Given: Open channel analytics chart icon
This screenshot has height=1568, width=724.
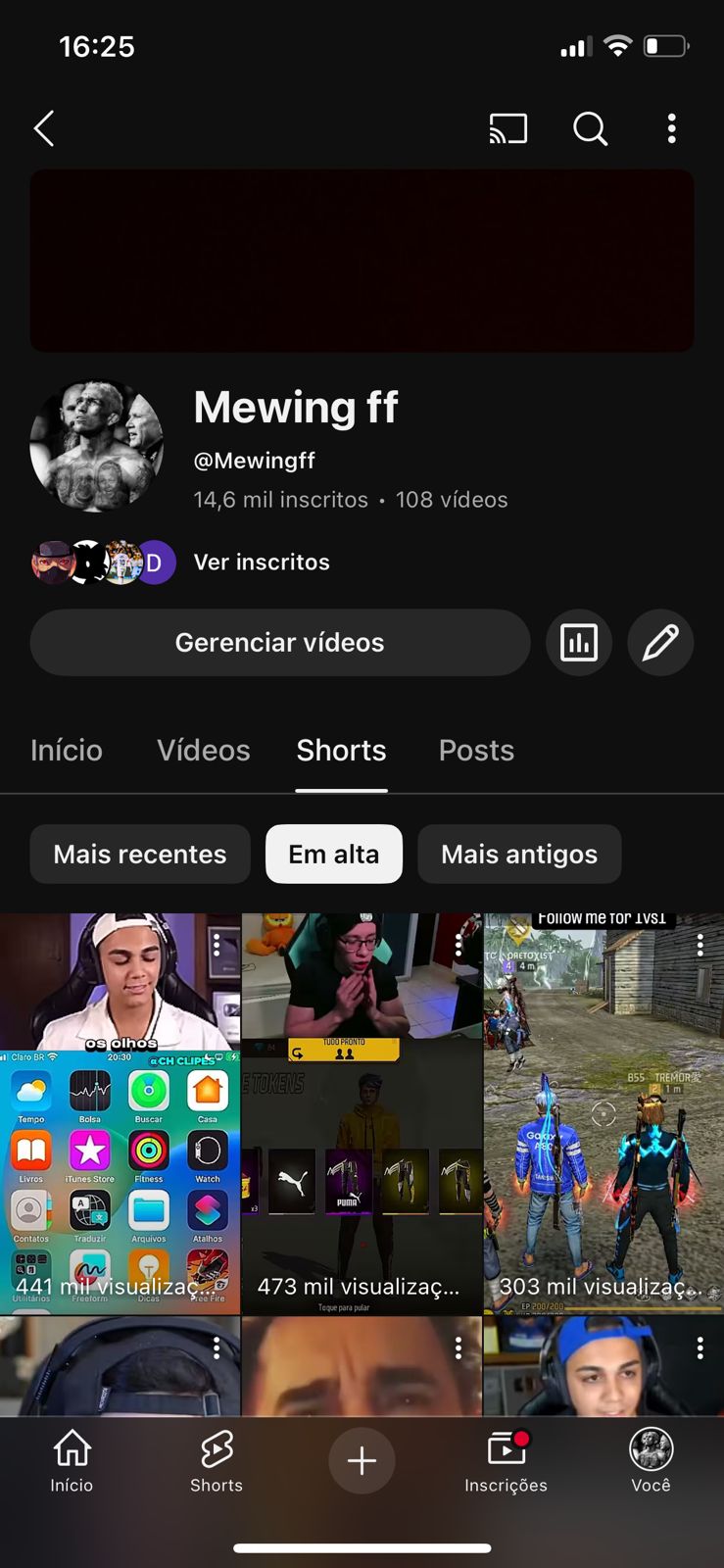Looking at the screenshot, I should click(579, 643).
